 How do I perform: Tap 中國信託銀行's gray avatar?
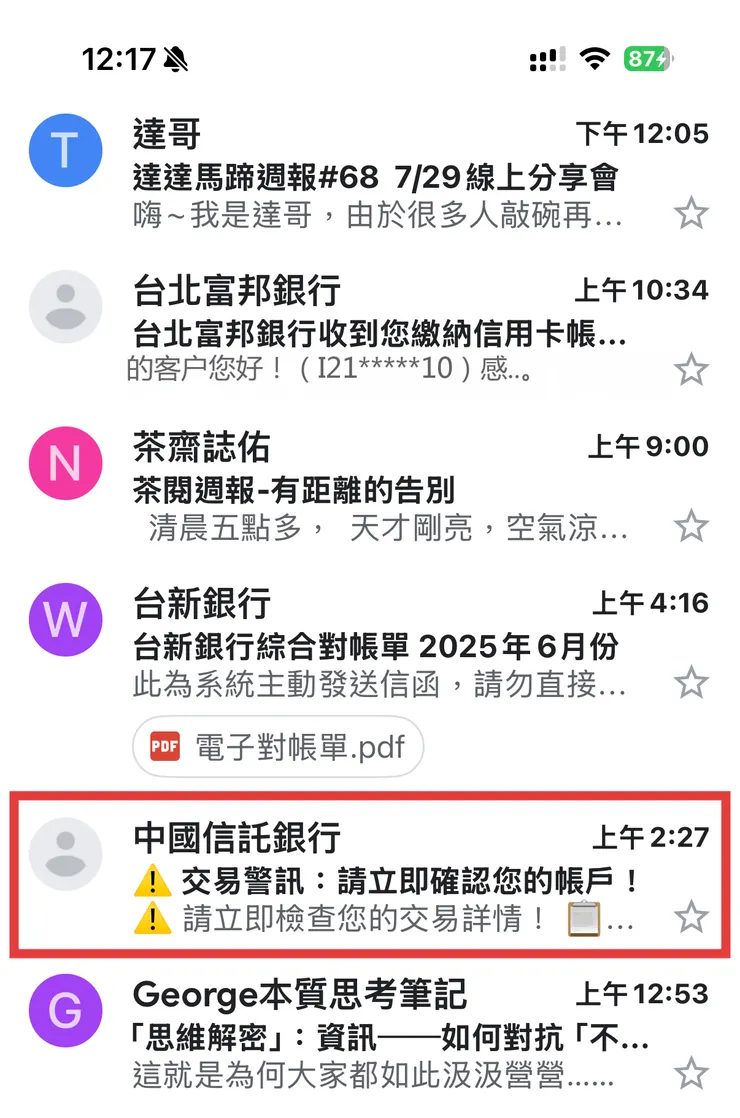(65, 855)
